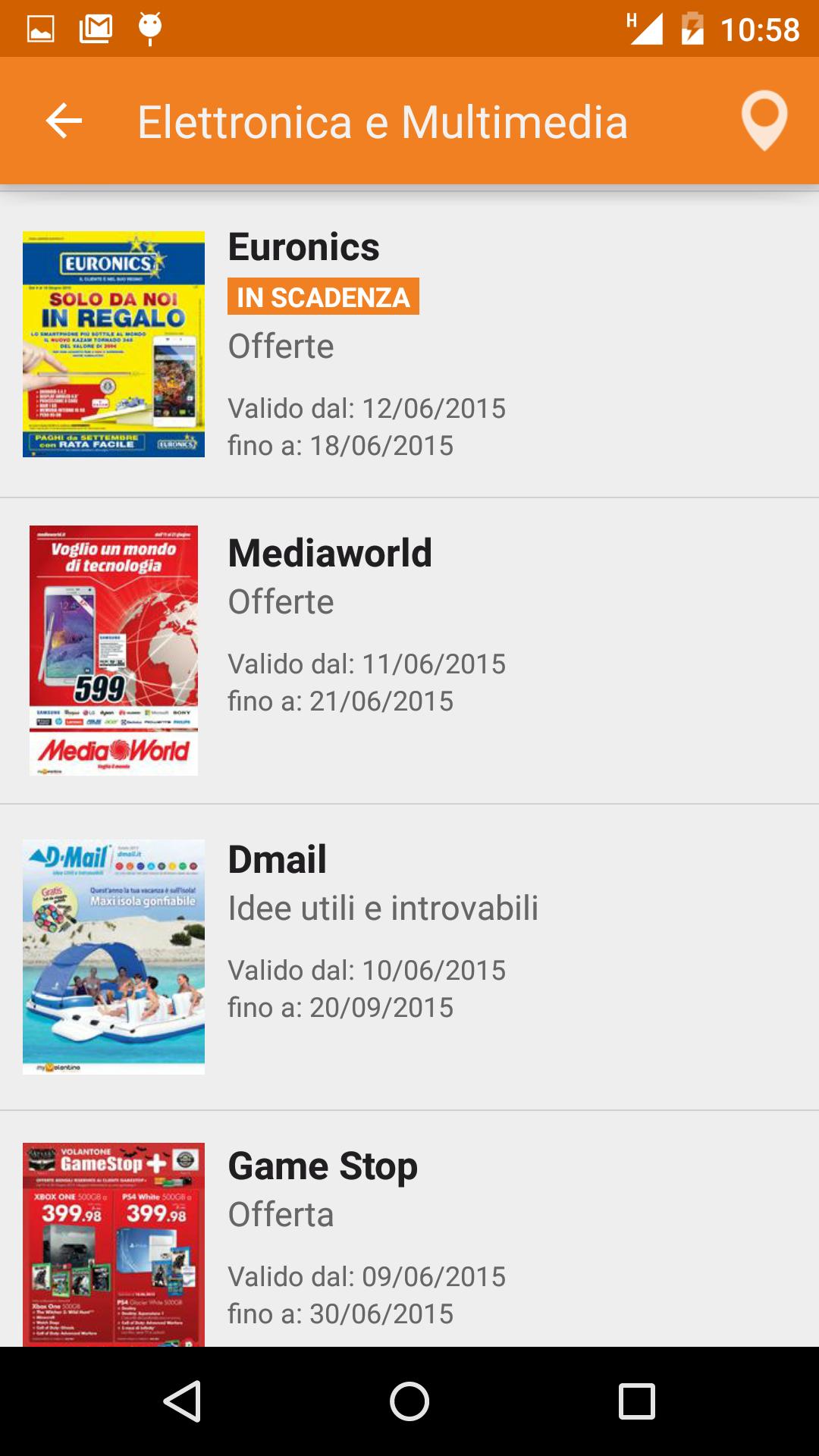The width and height of the screenshot is (819, 1456).
Task: Open the location pin icon
Action: point(763,121)
